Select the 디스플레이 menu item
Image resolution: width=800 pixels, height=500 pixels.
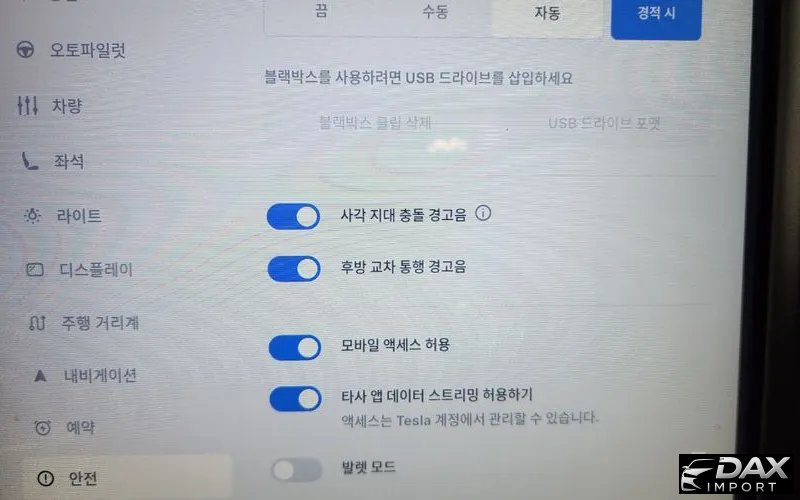[95, 269]
